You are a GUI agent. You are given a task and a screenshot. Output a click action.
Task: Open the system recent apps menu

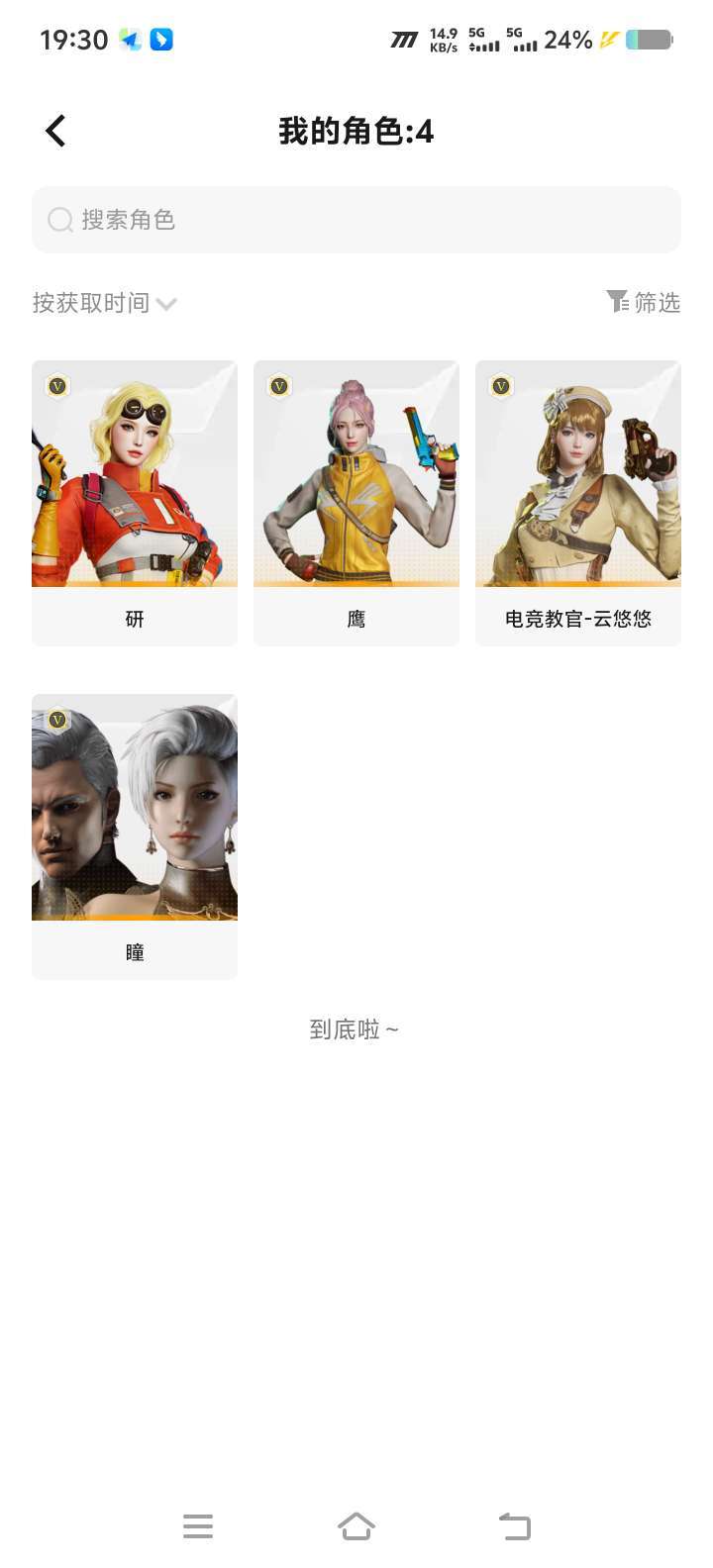click(x=198, y=1525)
